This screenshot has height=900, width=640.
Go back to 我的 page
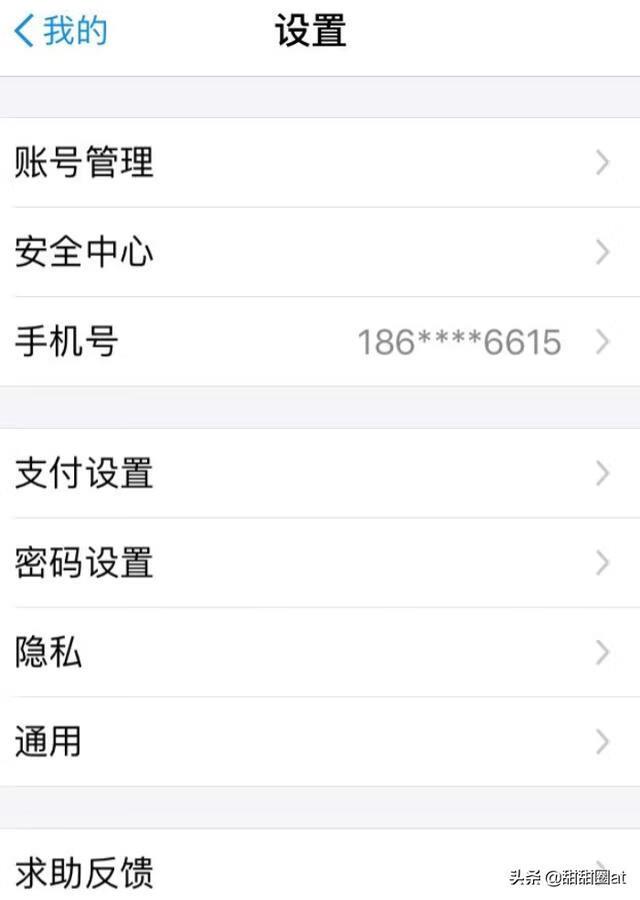60,30
